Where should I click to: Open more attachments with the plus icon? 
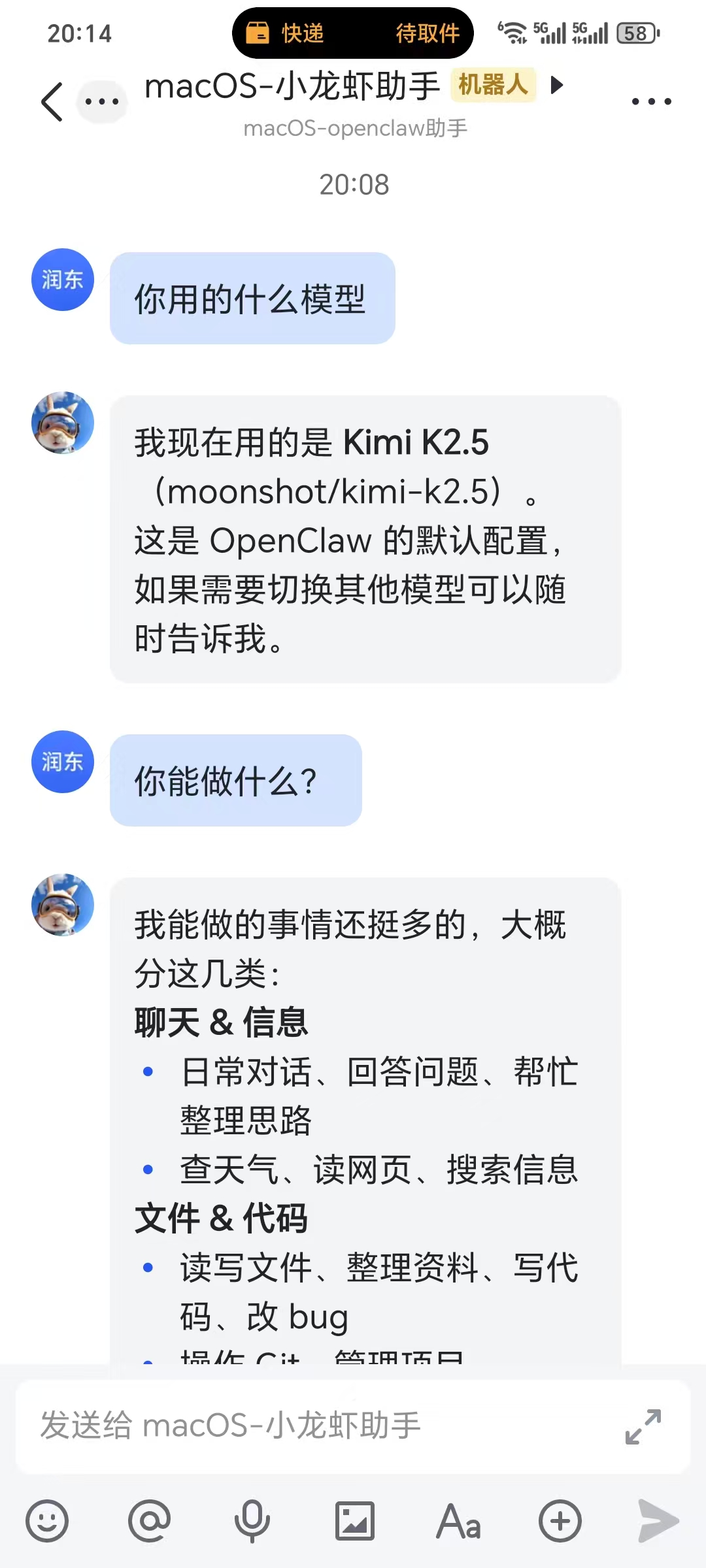560,1521
